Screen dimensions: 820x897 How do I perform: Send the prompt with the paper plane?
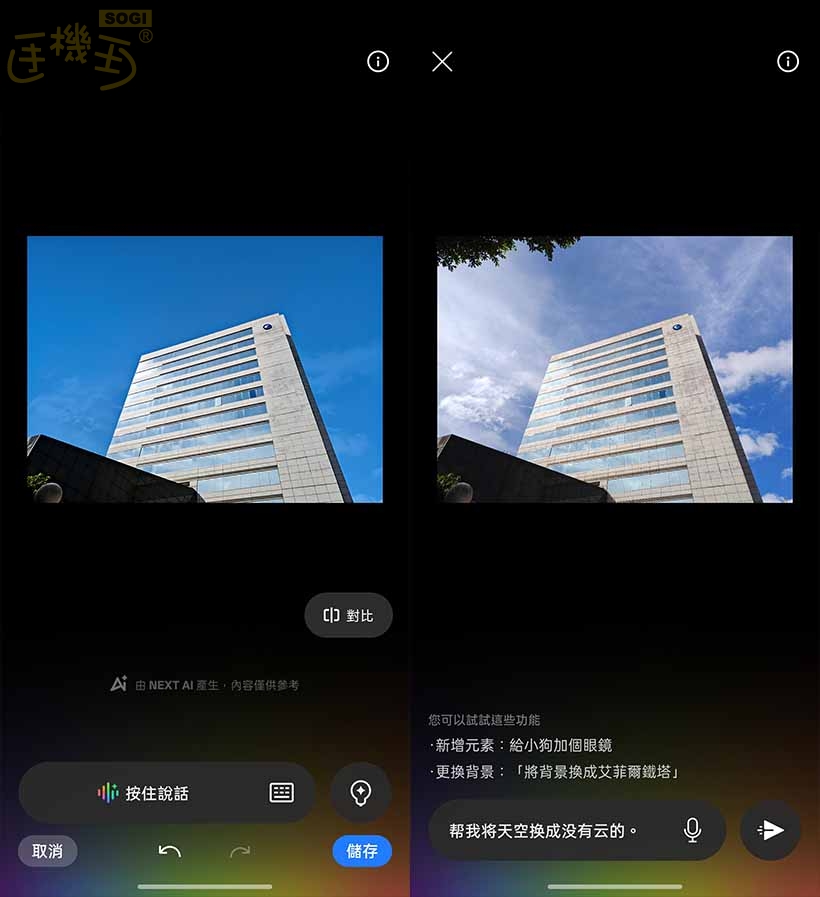click(x=770, y=830)
